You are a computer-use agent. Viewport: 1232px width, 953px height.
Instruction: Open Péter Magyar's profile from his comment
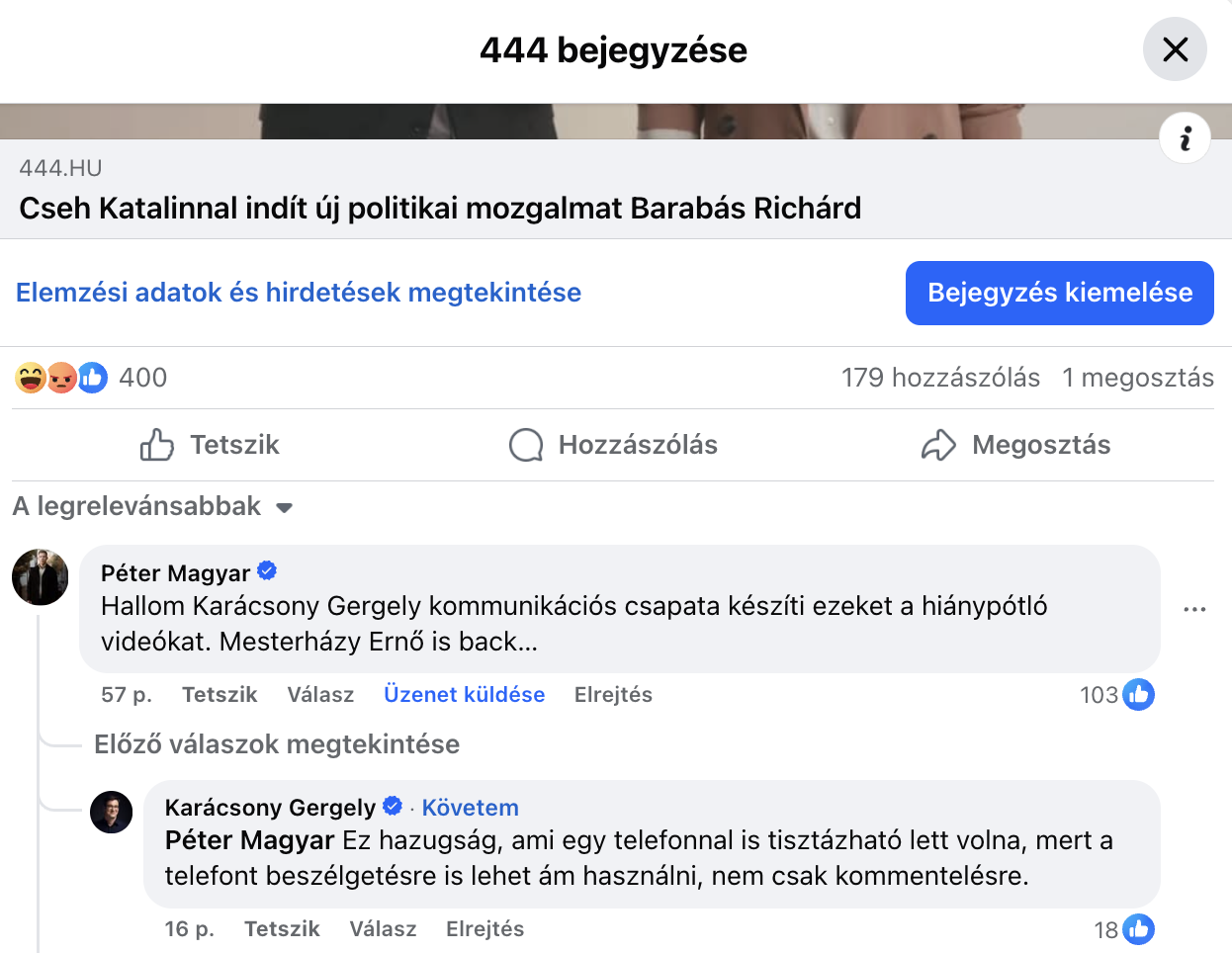(x=175, y=573)
